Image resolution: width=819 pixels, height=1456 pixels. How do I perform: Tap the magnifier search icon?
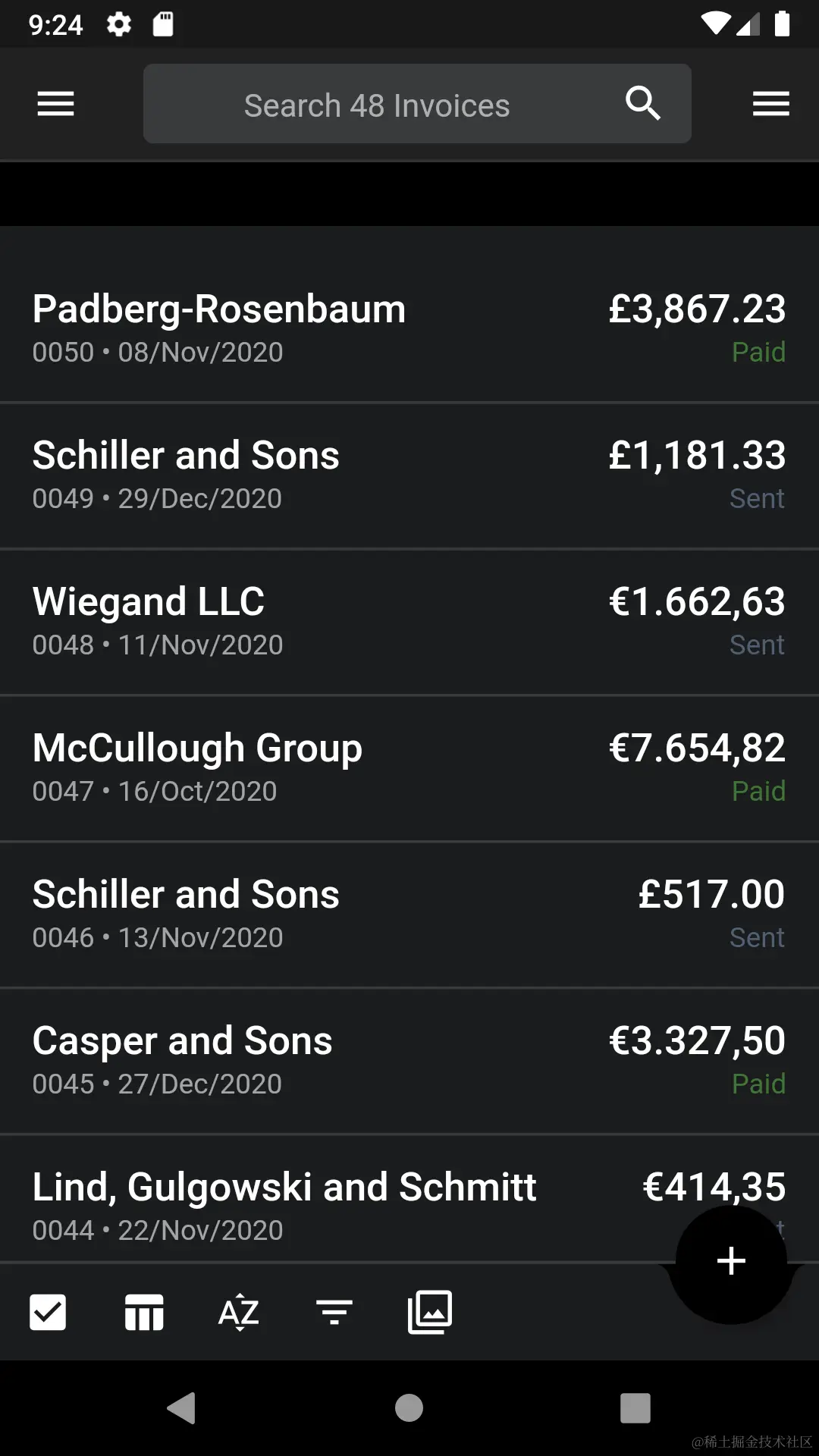642,103
